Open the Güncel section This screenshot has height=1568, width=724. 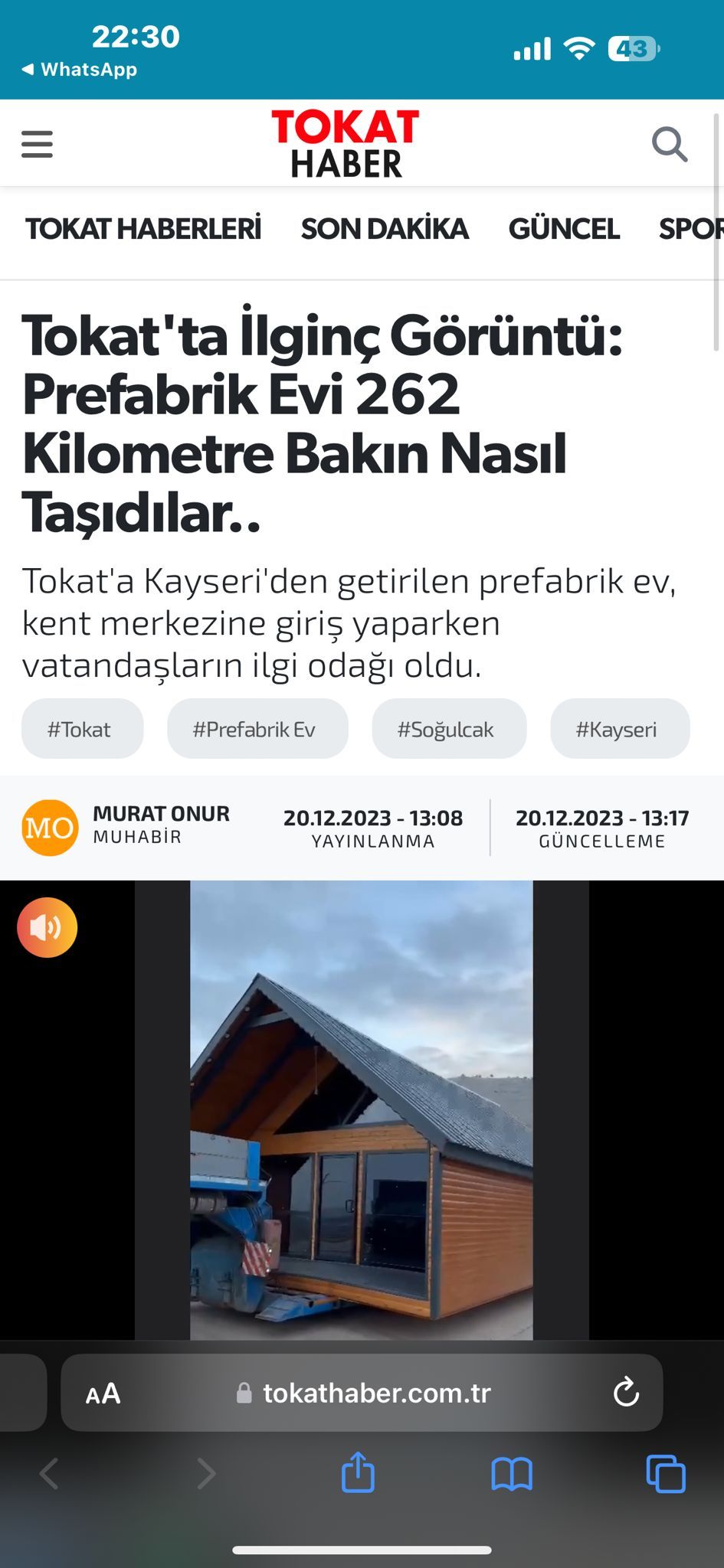point(564,229)
